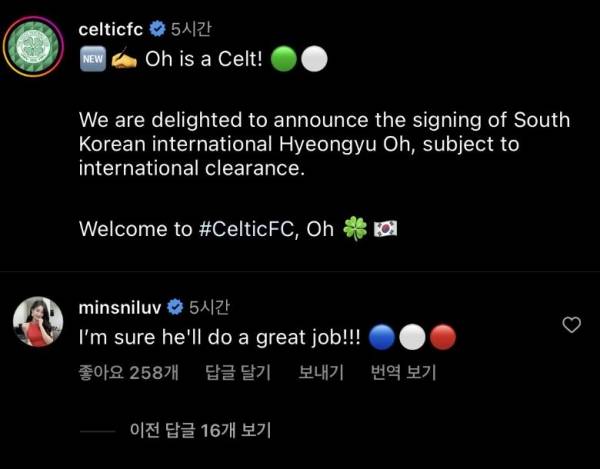Open the minsniluv username link
The image size is (600, 469).
tap(118, 306)
